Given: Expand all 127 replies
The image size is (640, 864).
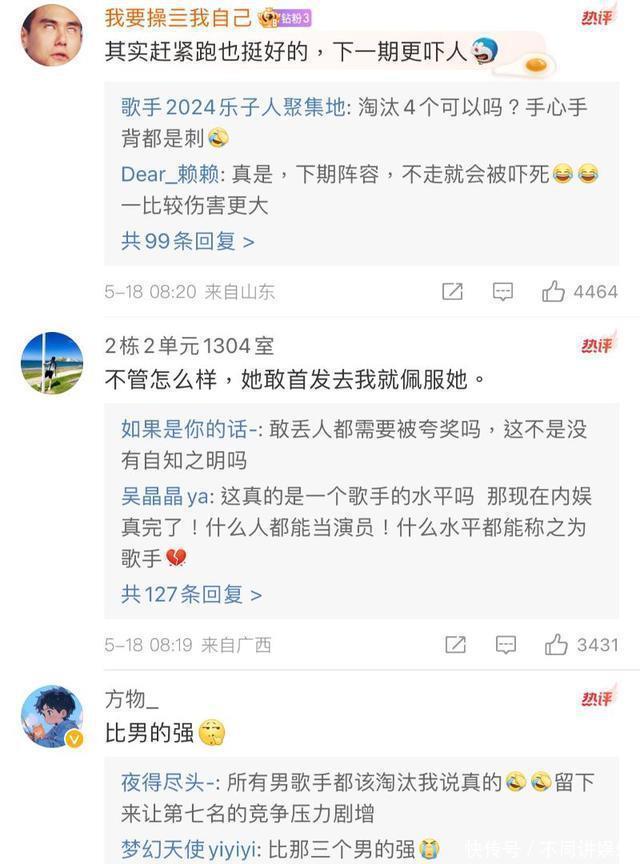Looking at the screenshot, I should (x=192, y=594).
